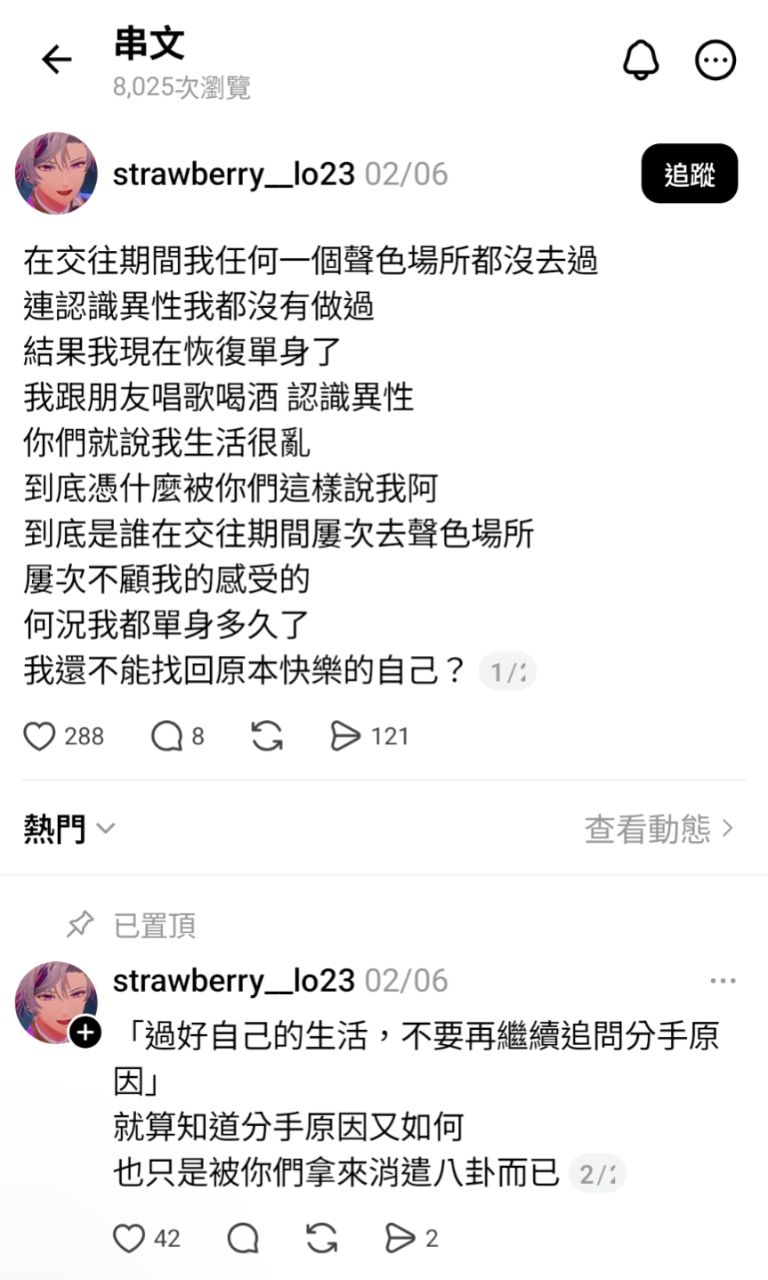
Task: Open strawberry__lo23 profile from main post avatar
Action: [x=56, y=174]
